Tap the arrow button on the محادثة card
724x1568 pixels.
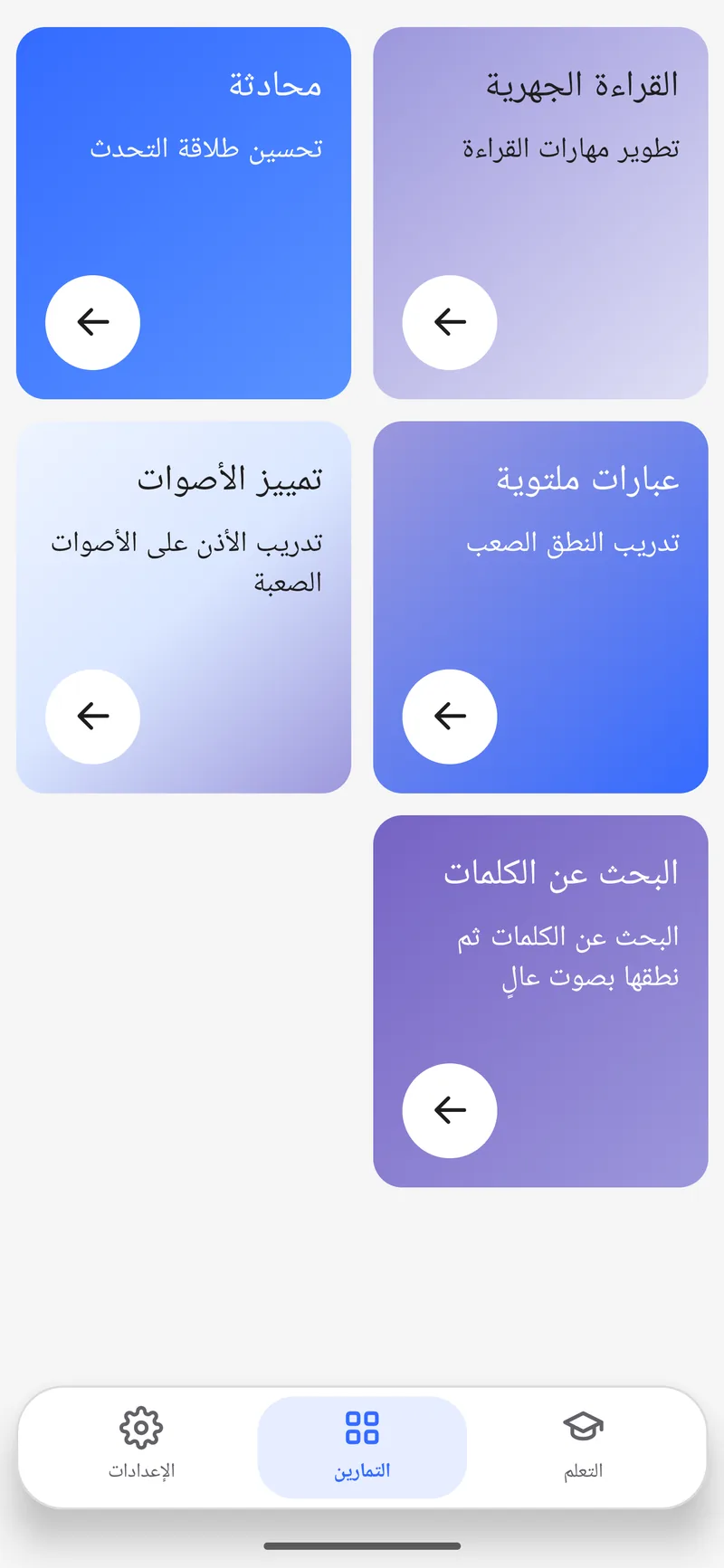coord(92,322)
